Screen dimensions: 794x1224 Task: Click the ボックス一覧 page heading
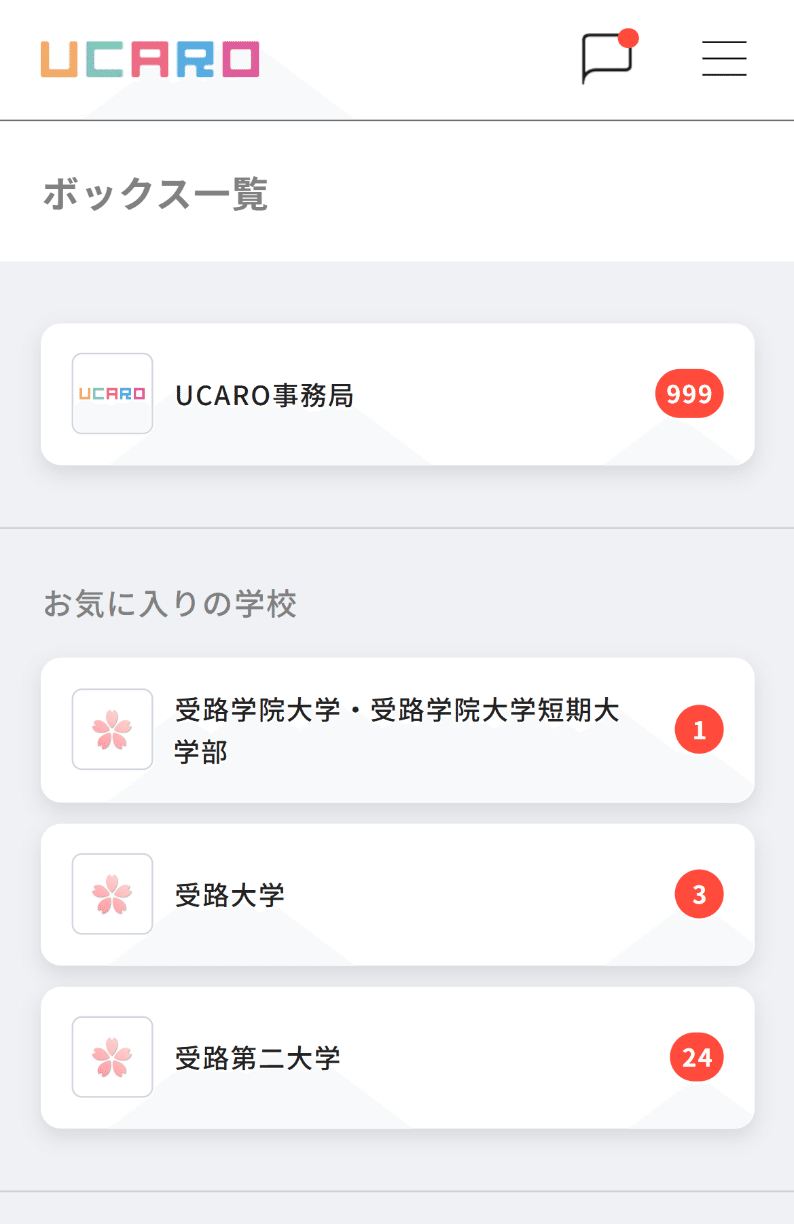154,196
